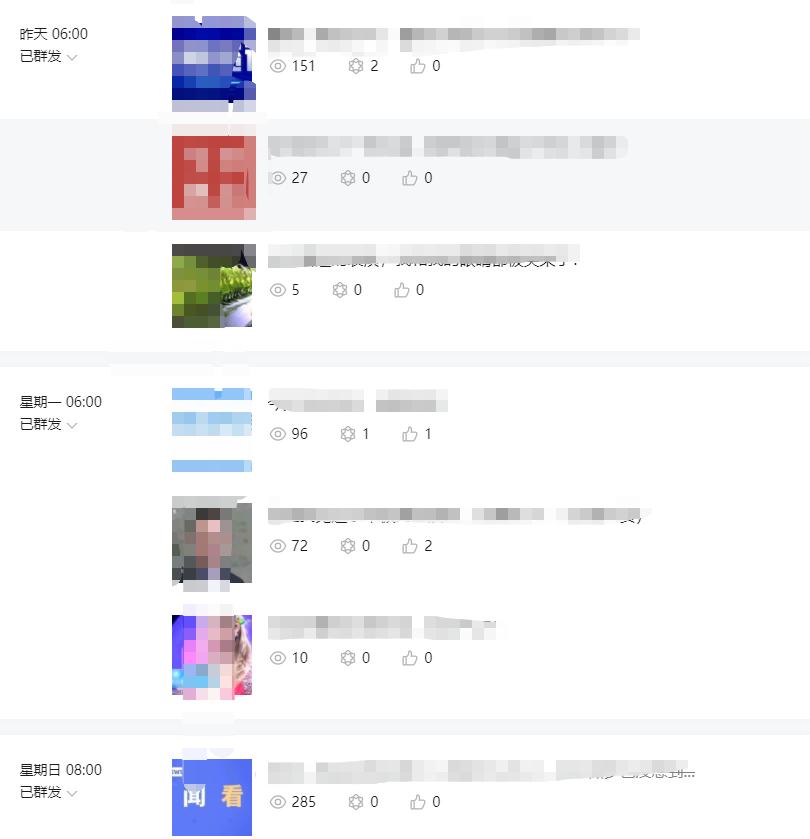Viewport: 810px width, 839px height.
Task: Expand the 已群发 dropdown under 星期日 08:00
Action: click(49, 792)
